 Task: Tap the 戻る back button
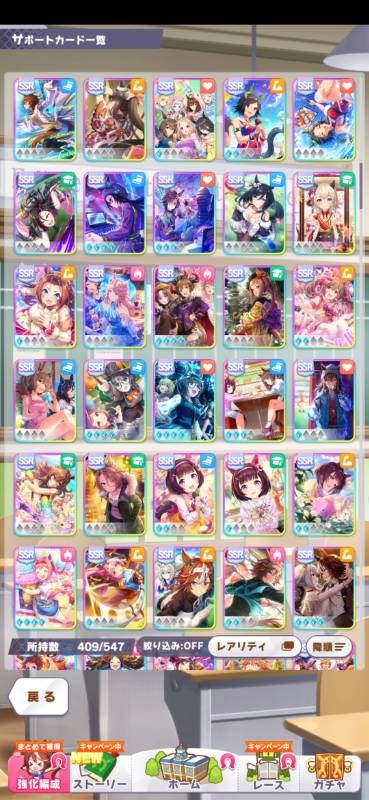click(39, 696)
